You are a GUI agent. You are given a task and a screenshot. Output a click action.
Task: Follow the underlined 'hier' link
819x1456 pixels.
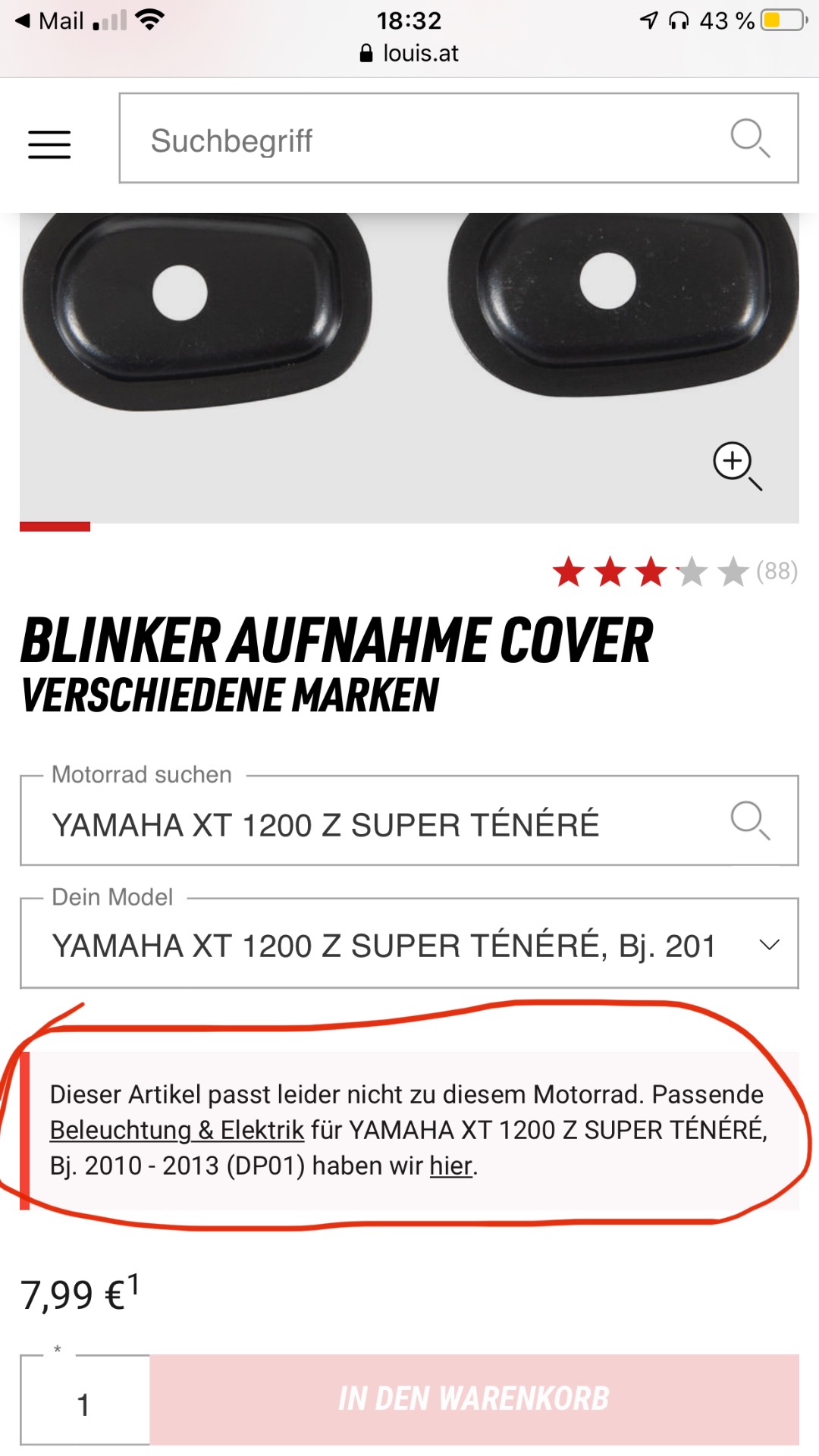(450, 1166)
